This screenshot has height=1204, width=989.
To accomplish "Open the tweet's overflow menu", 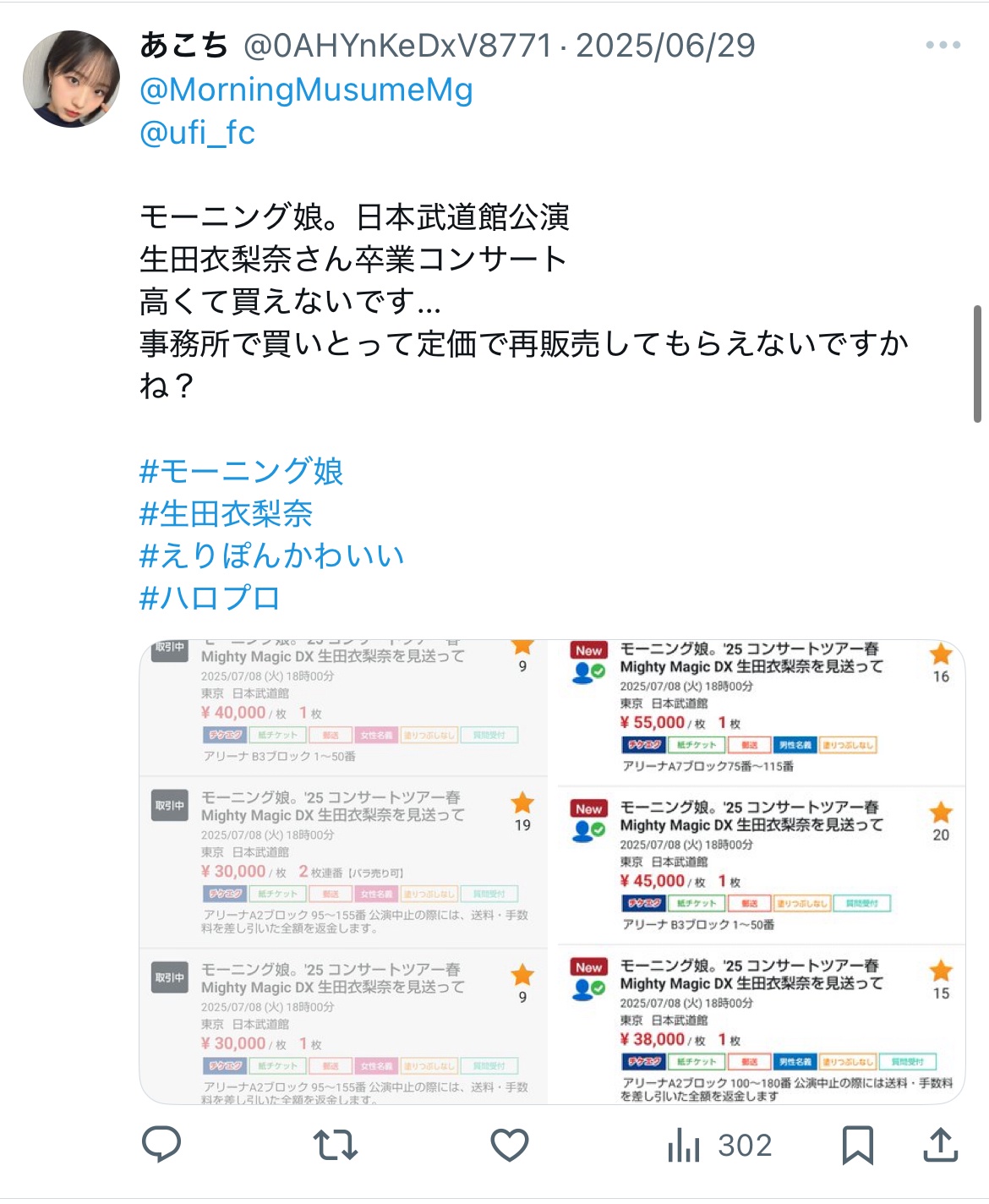I will [x=943, y=46].
